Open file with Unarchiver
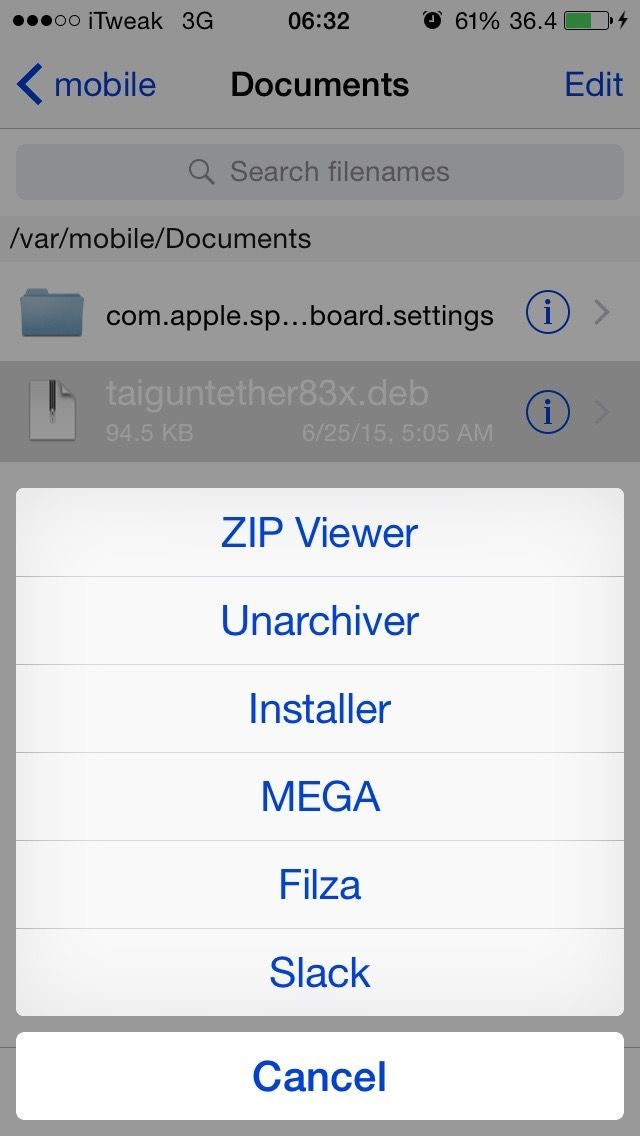Viewport: 640px width, 1136px height. (320, 621)
